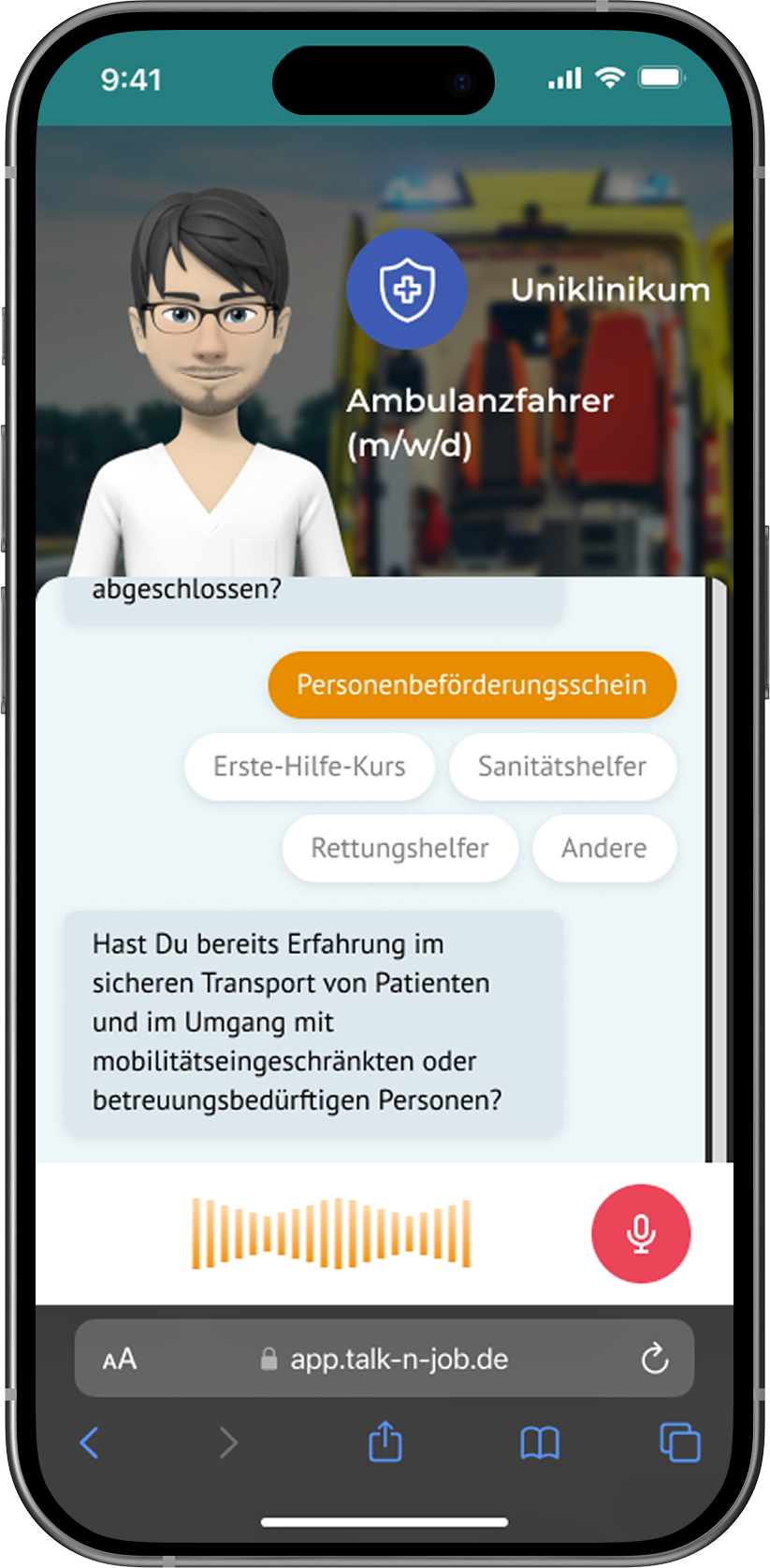This screenshot has height=1568, width=770.
Task: Choose the Andere option
Action: [603, 848]
